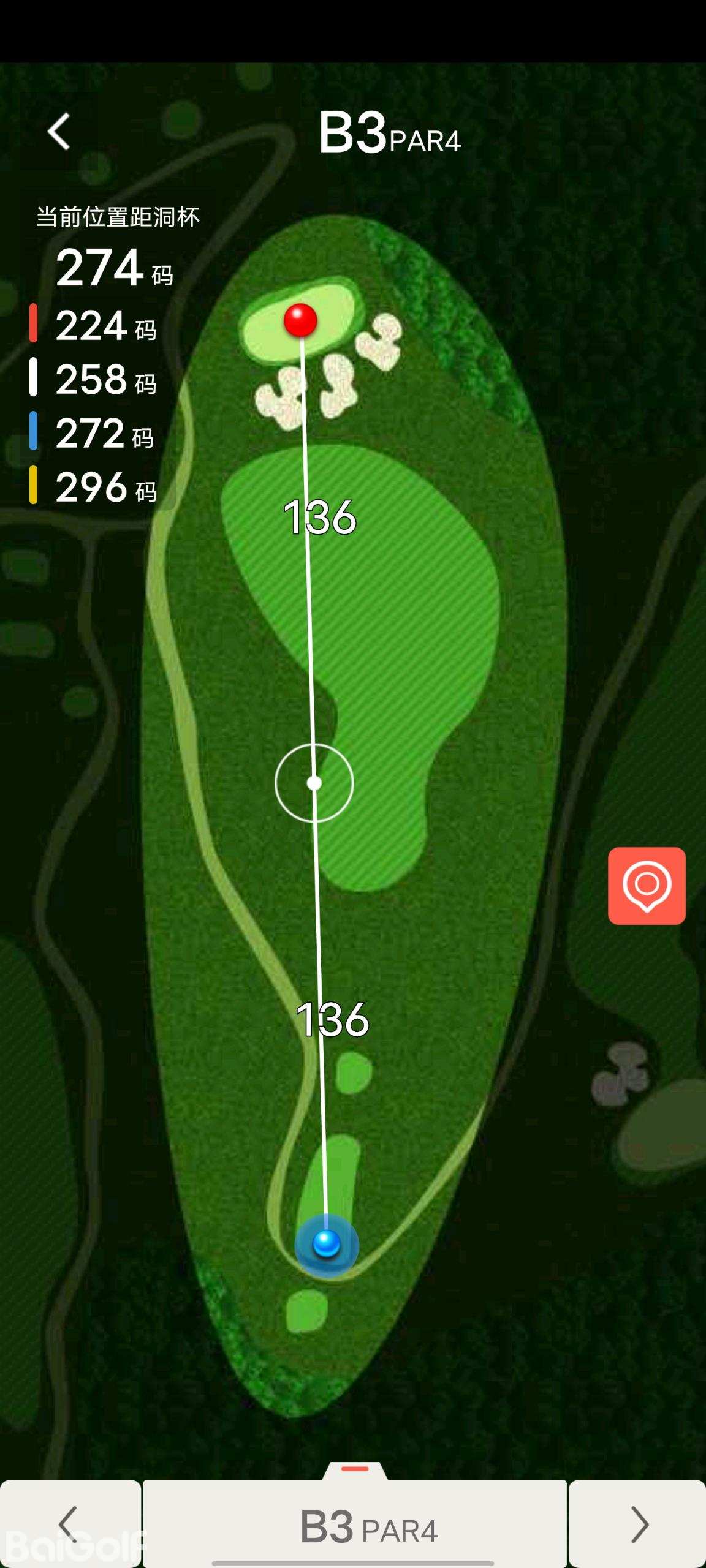Expand the bottom drawer handle
Viewport: 706px width, 1568px height.
[355, 1469]
